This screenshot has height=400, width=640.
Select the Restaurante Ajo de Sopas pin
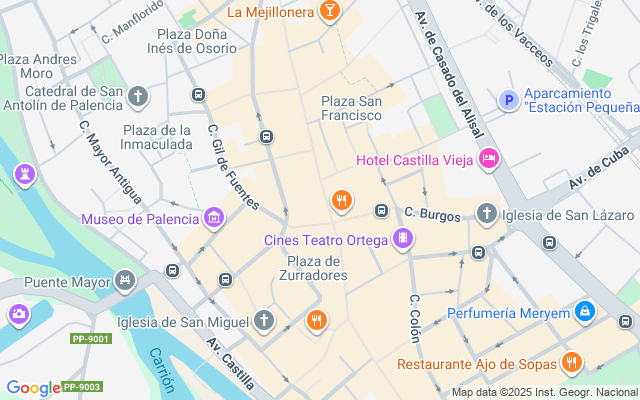point(572,362)
